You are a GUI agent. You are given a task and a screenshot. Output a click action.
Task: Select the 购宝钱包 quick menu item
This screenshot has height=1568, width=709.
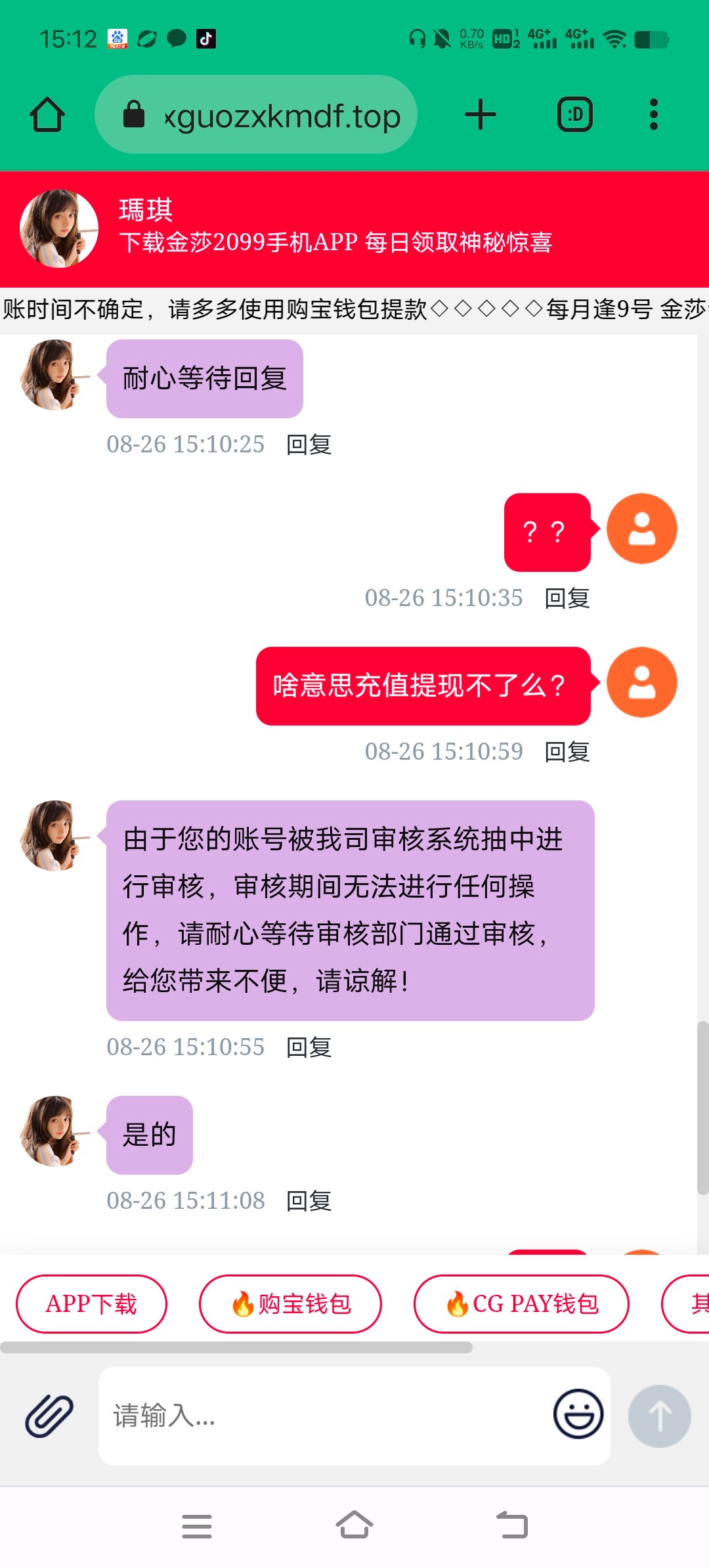pos(290,1304)
